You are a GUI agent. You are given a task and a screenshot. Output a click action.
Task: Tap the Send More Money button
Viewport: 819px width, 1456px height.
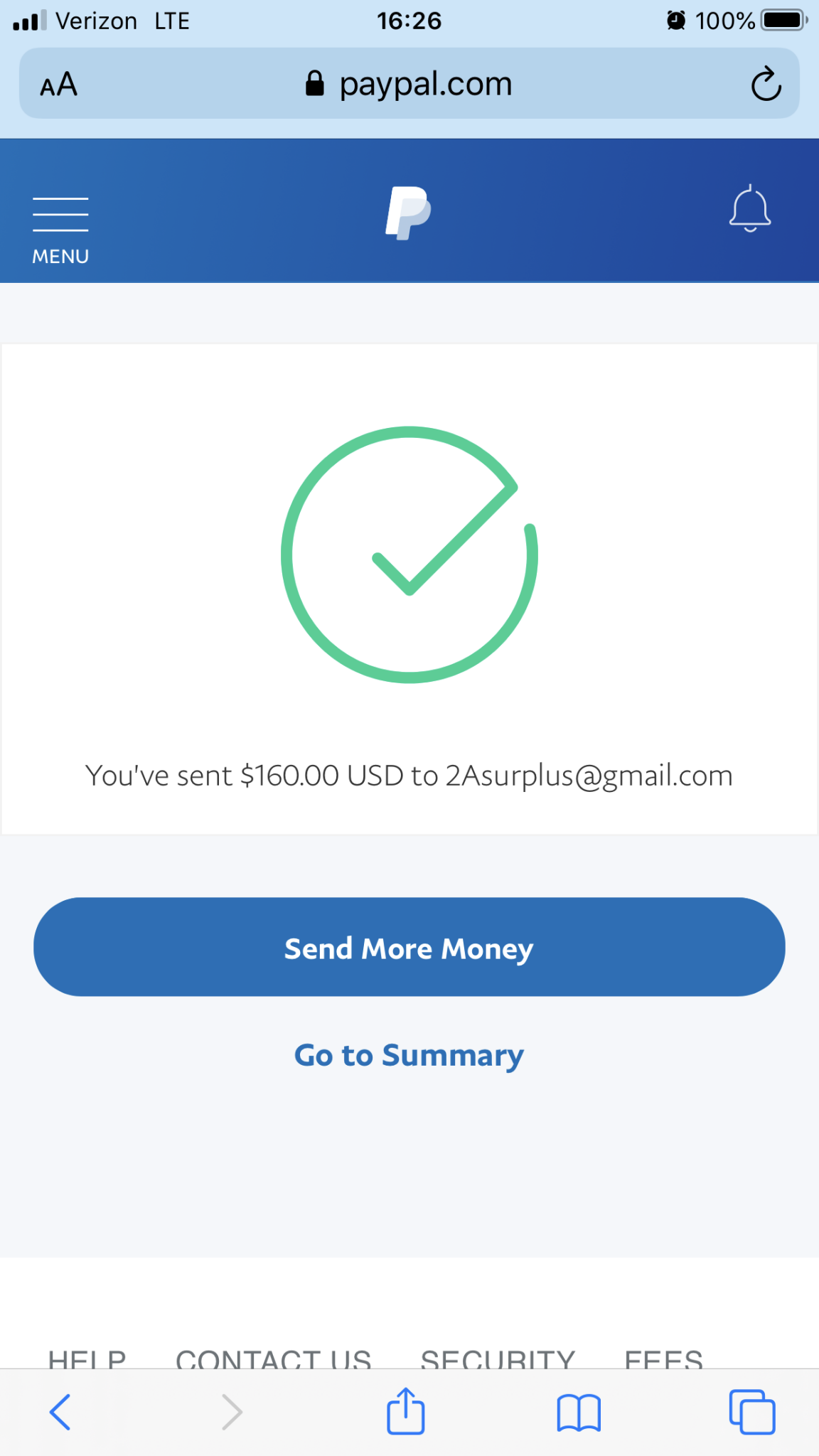pos(409,947)
